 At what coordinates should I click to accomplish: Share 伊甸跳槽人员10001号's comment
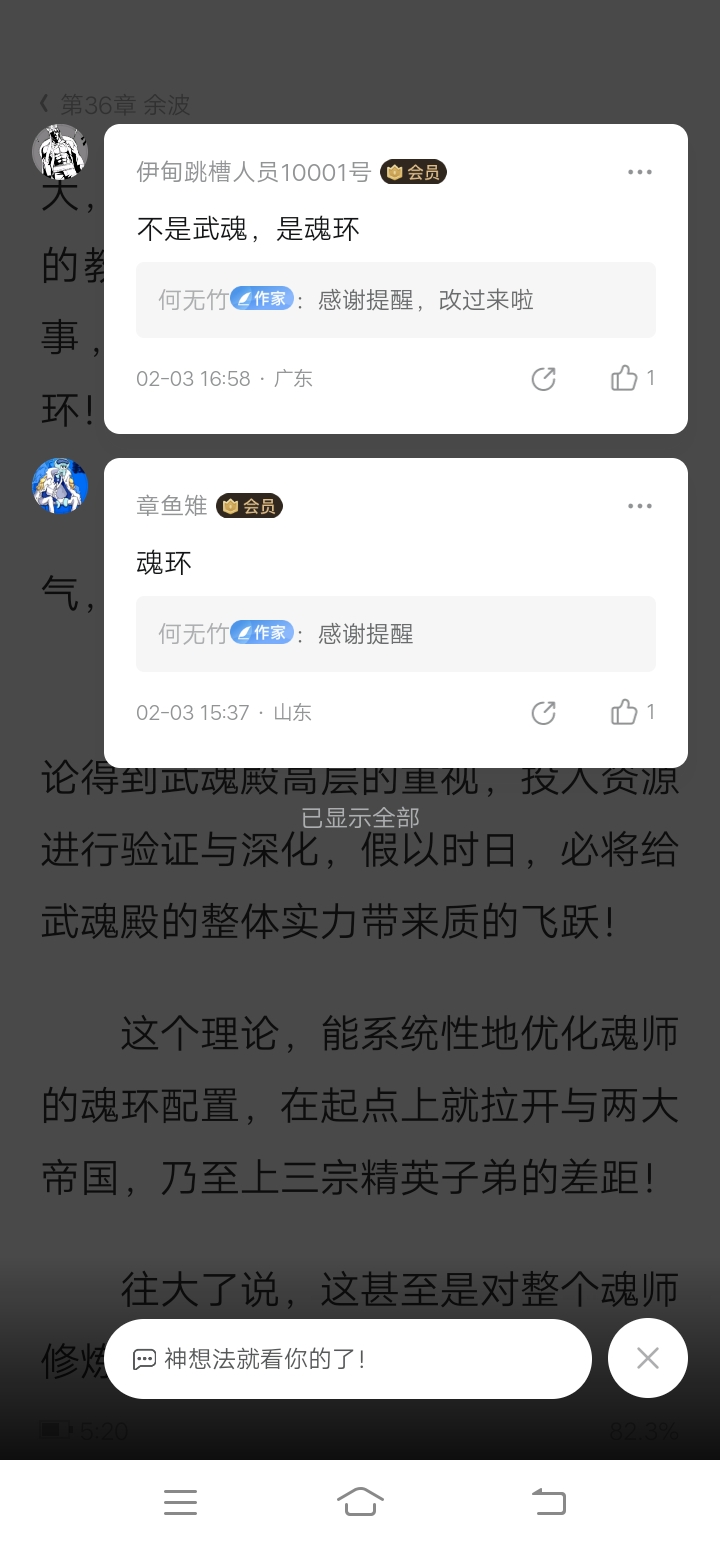tap(543, 379)
